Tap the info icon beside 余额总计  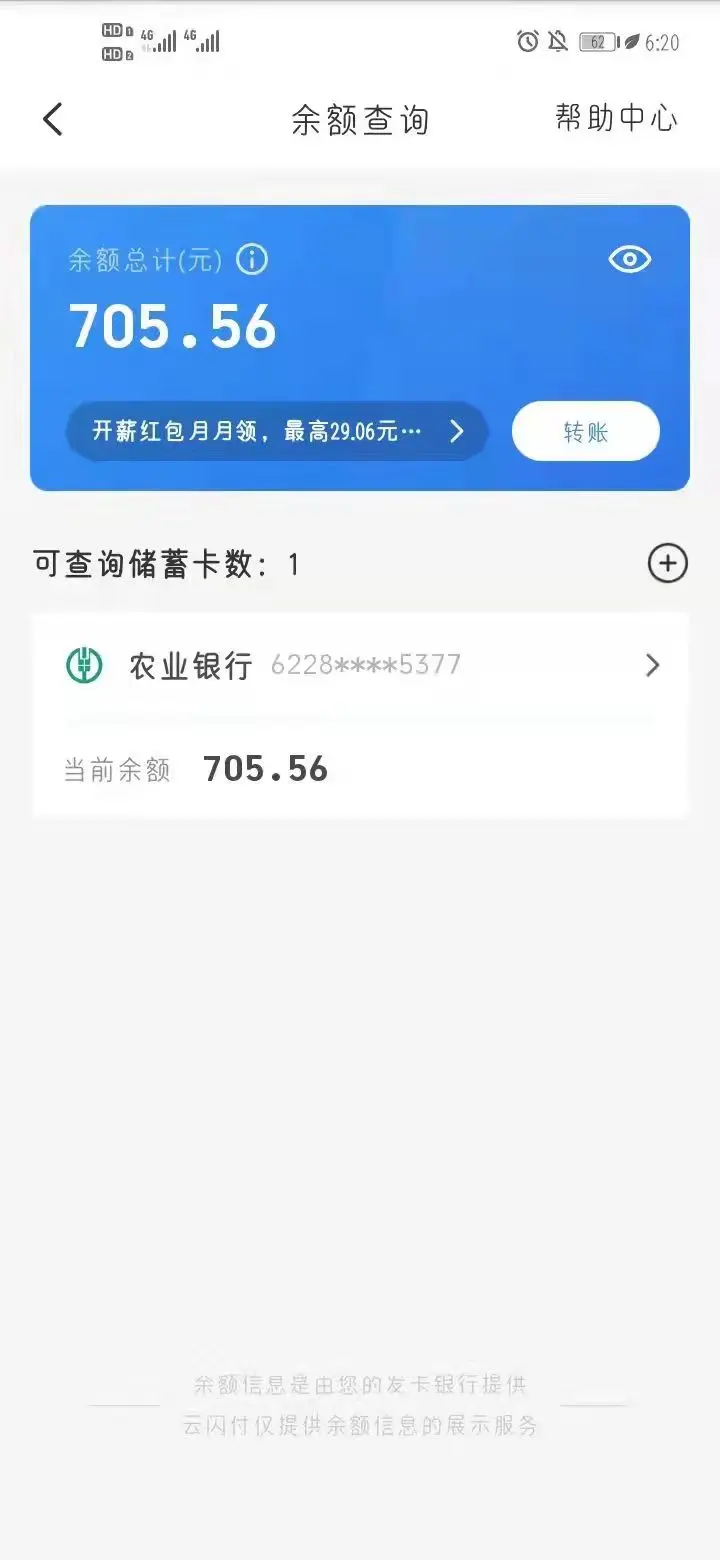point(252,261)
